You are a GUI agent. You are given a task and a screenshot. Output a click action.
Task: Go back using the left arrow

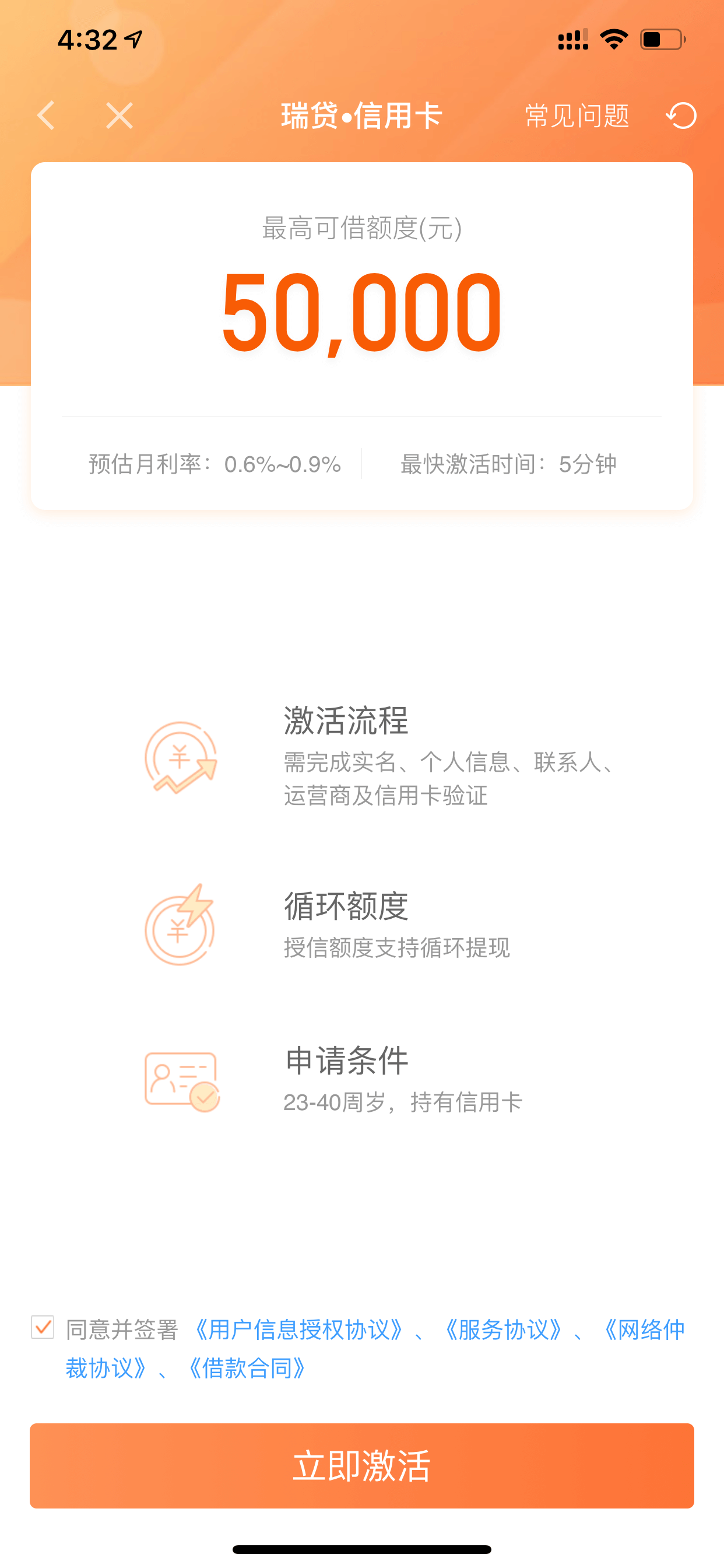coord(46,116)
